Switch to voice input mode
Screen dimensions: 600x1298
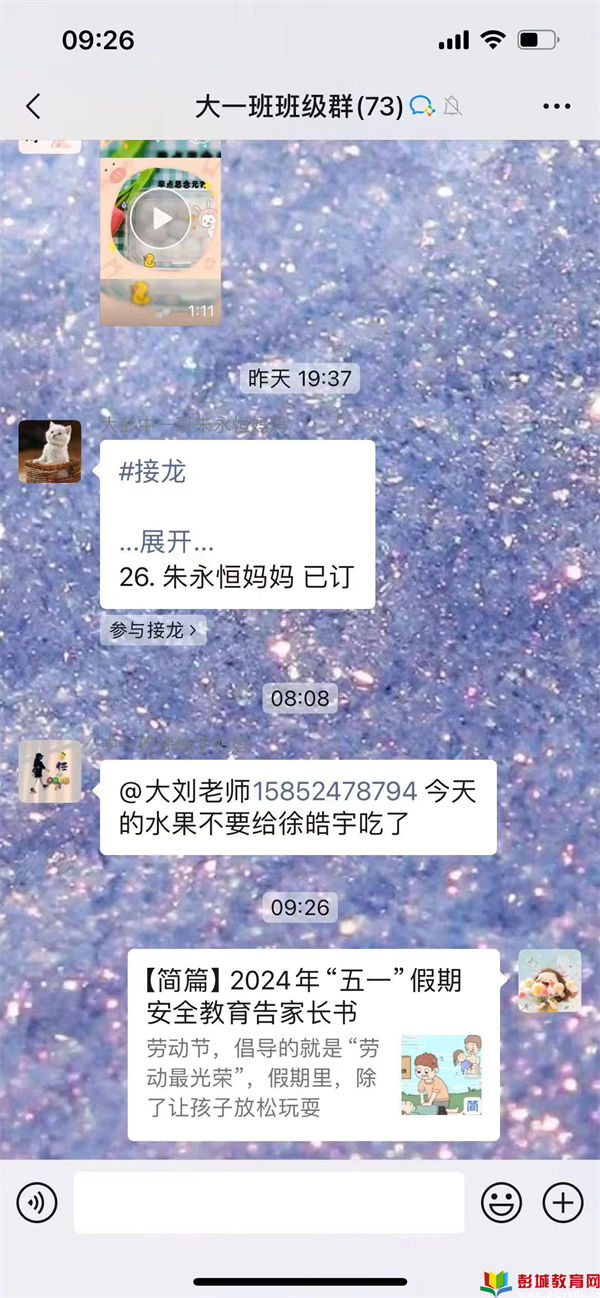(37, 1202)
